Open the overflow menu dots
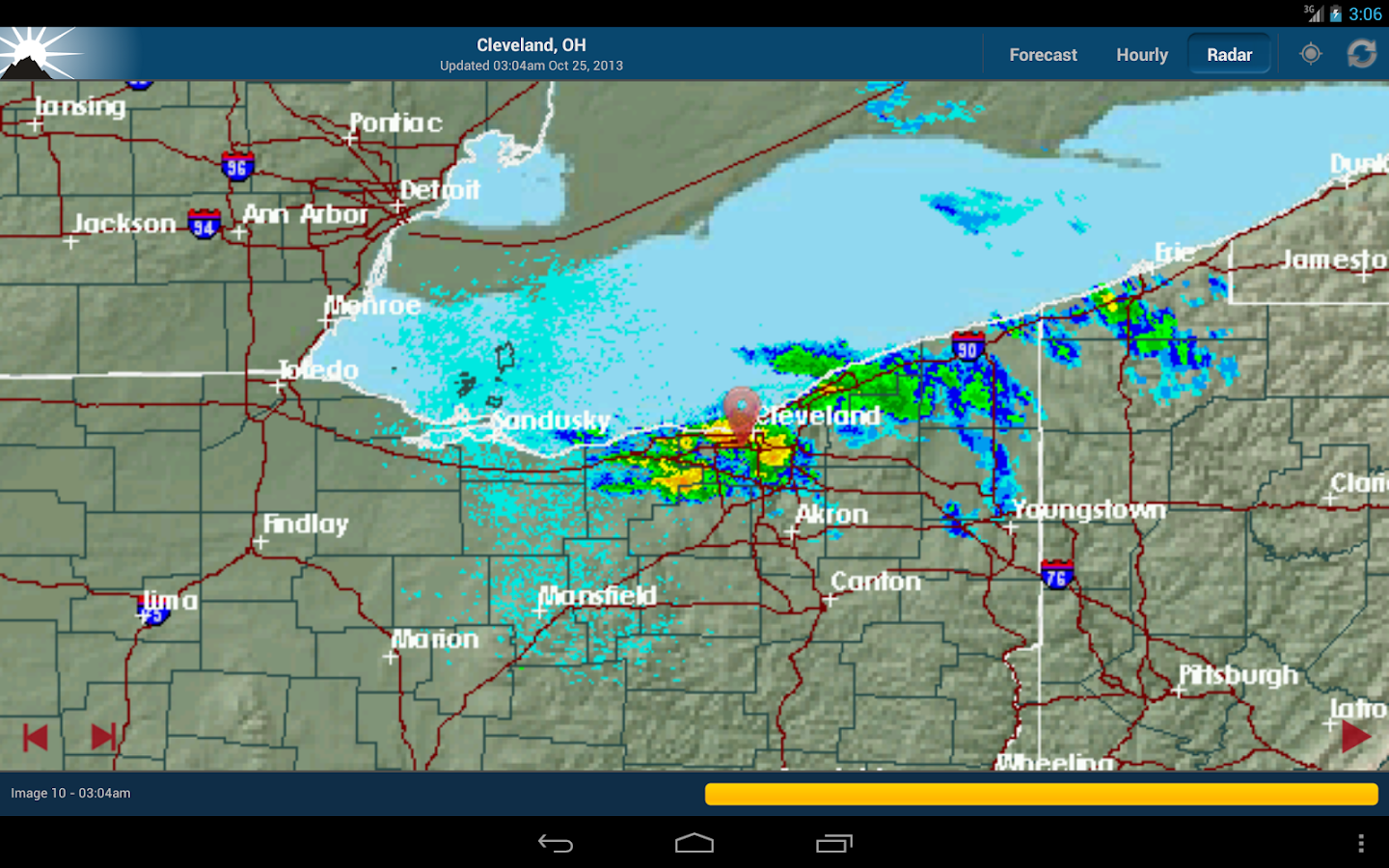The image size is (1389, 868). click(x=1361, y=844)
